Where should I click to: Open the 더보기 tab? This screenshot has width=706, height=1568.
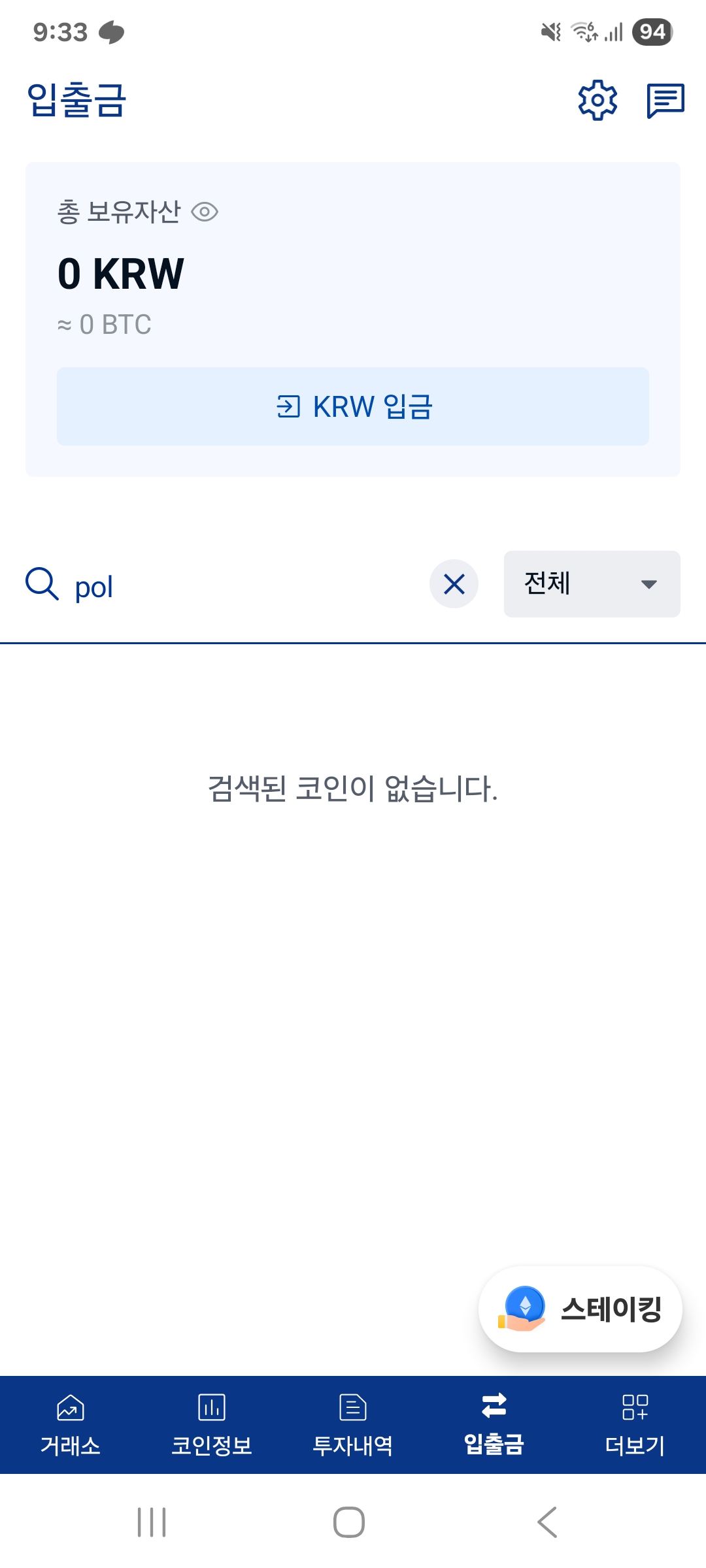click(x=635, y=1426)
